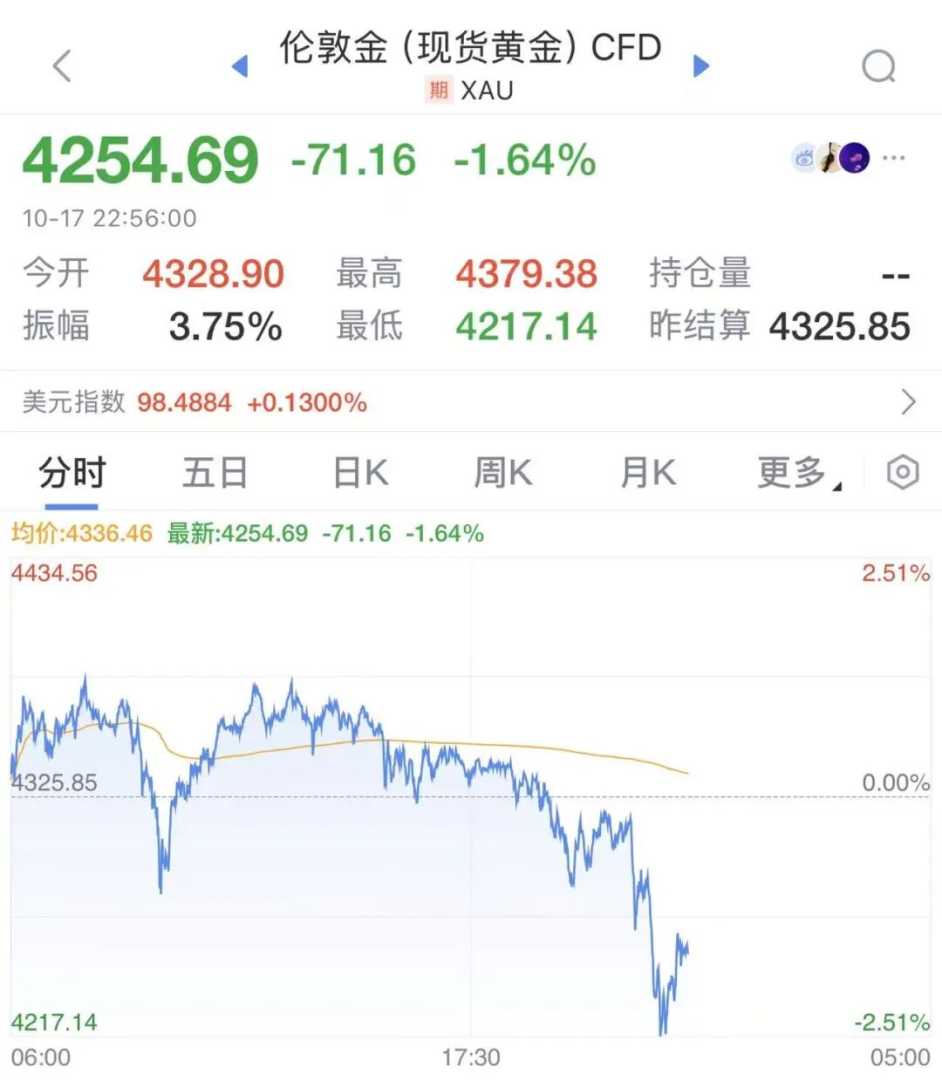Switch to the 月K chart
Image resolution: width=942 pixels, height=1080 pixels.
pos(648,473)
